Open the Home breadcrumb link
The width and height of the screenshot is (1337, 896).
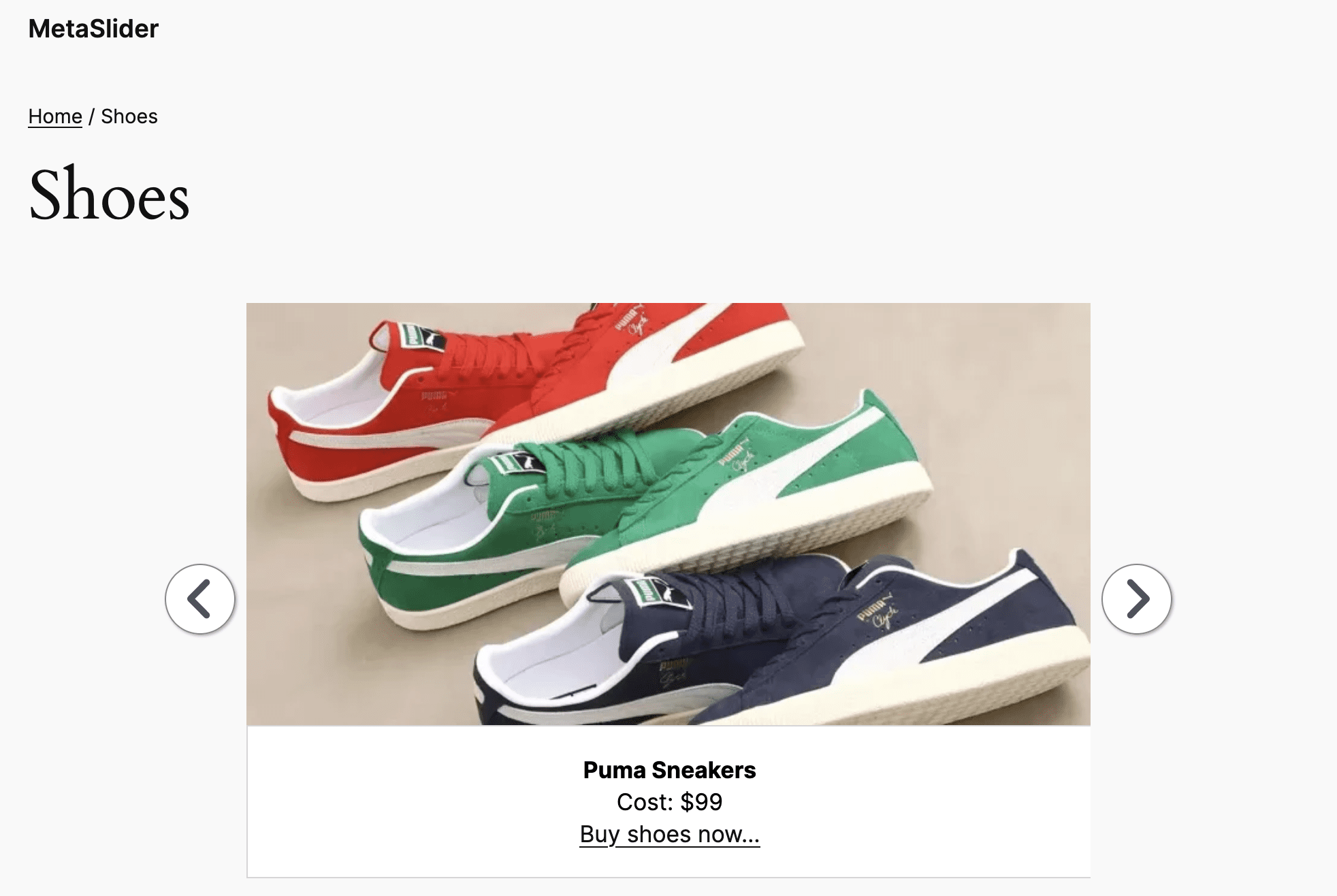click(x=55, y=116)
